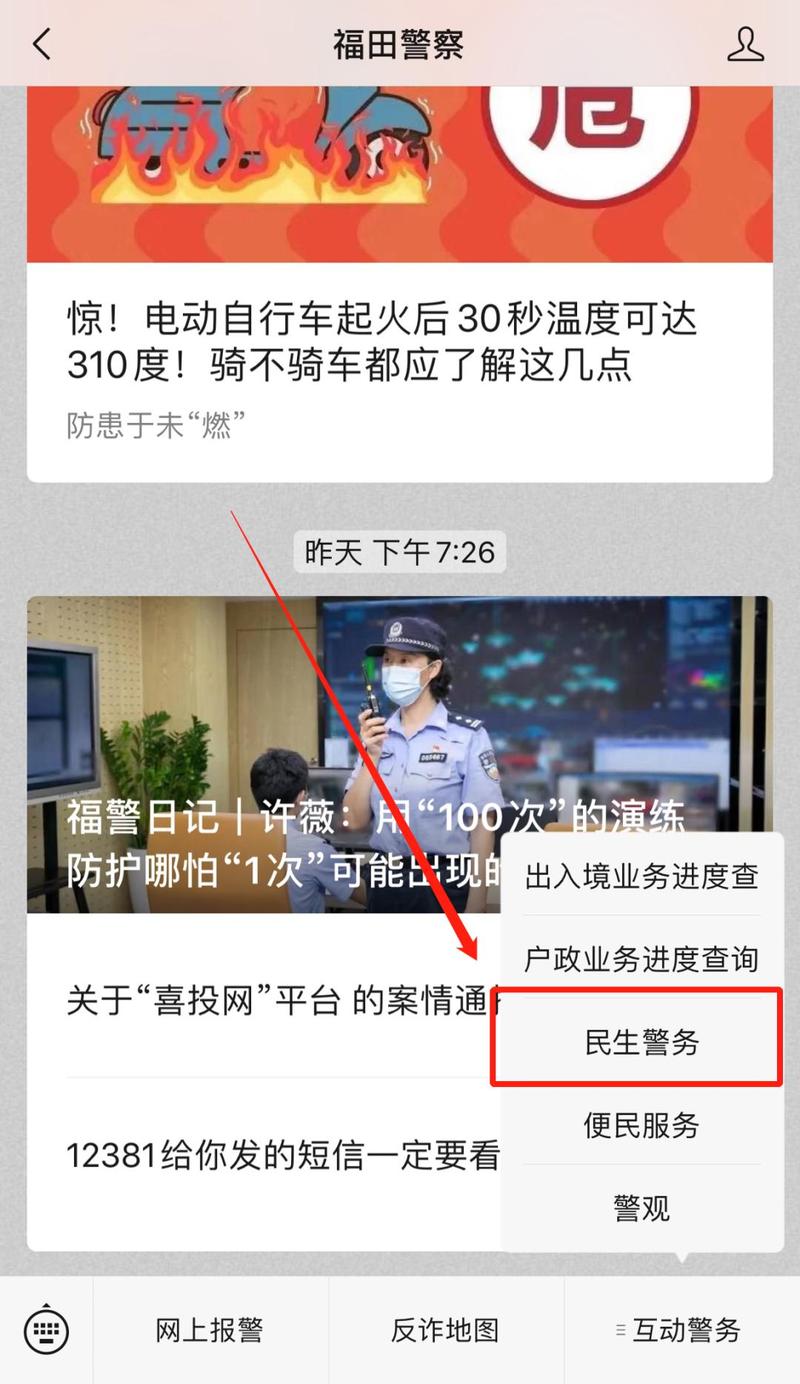Switch to keyboard input mode
Viewport: 800px width, 1384px height.
(x=46, y=1330)
